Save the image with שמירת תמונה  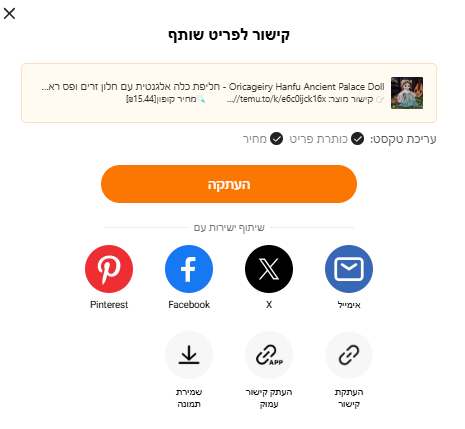pyautogui.click(x=189, y=355)
